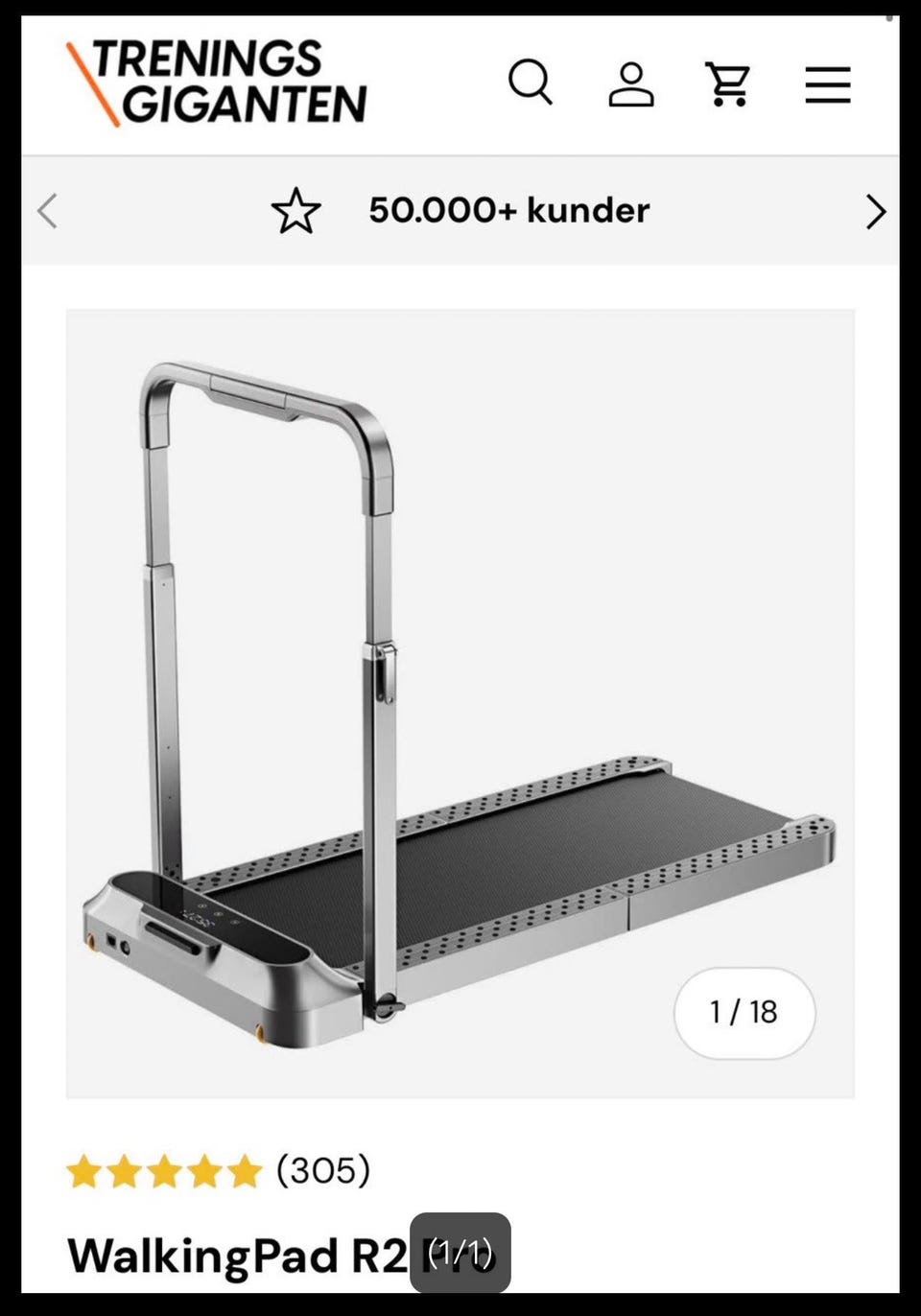Expand the next banner with the right chevron
The height and width of the screenshot is (1316, 921).
coord(875,211)
